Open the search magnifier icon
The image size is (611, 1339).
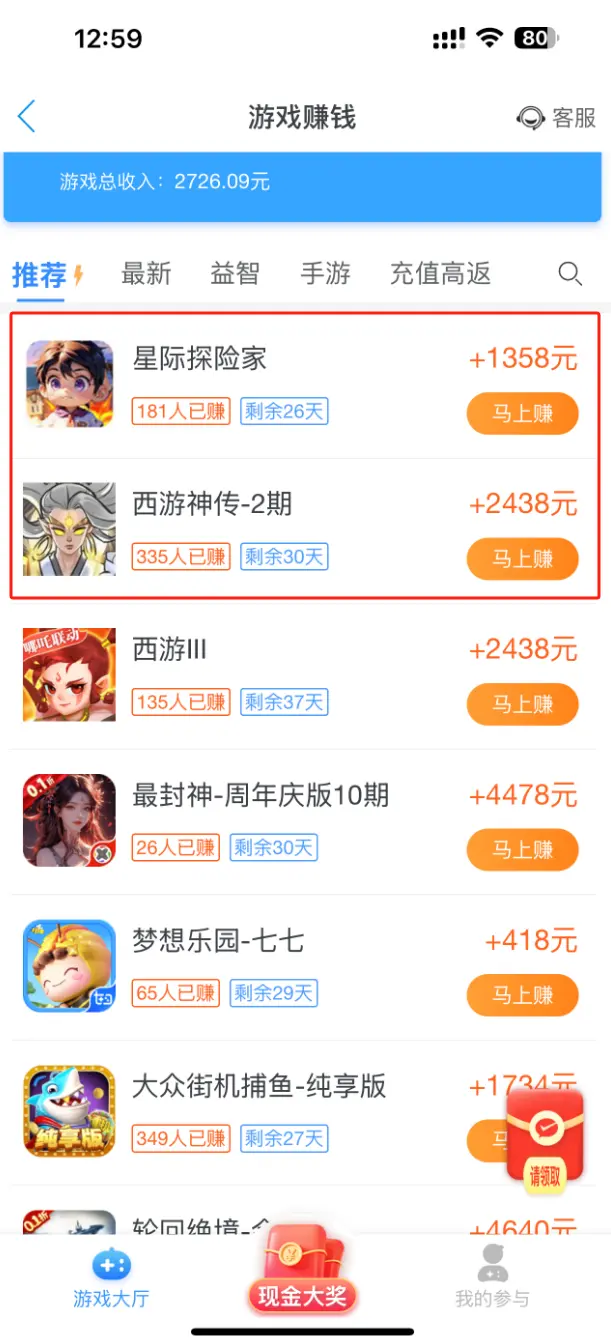tap(570, 274)
